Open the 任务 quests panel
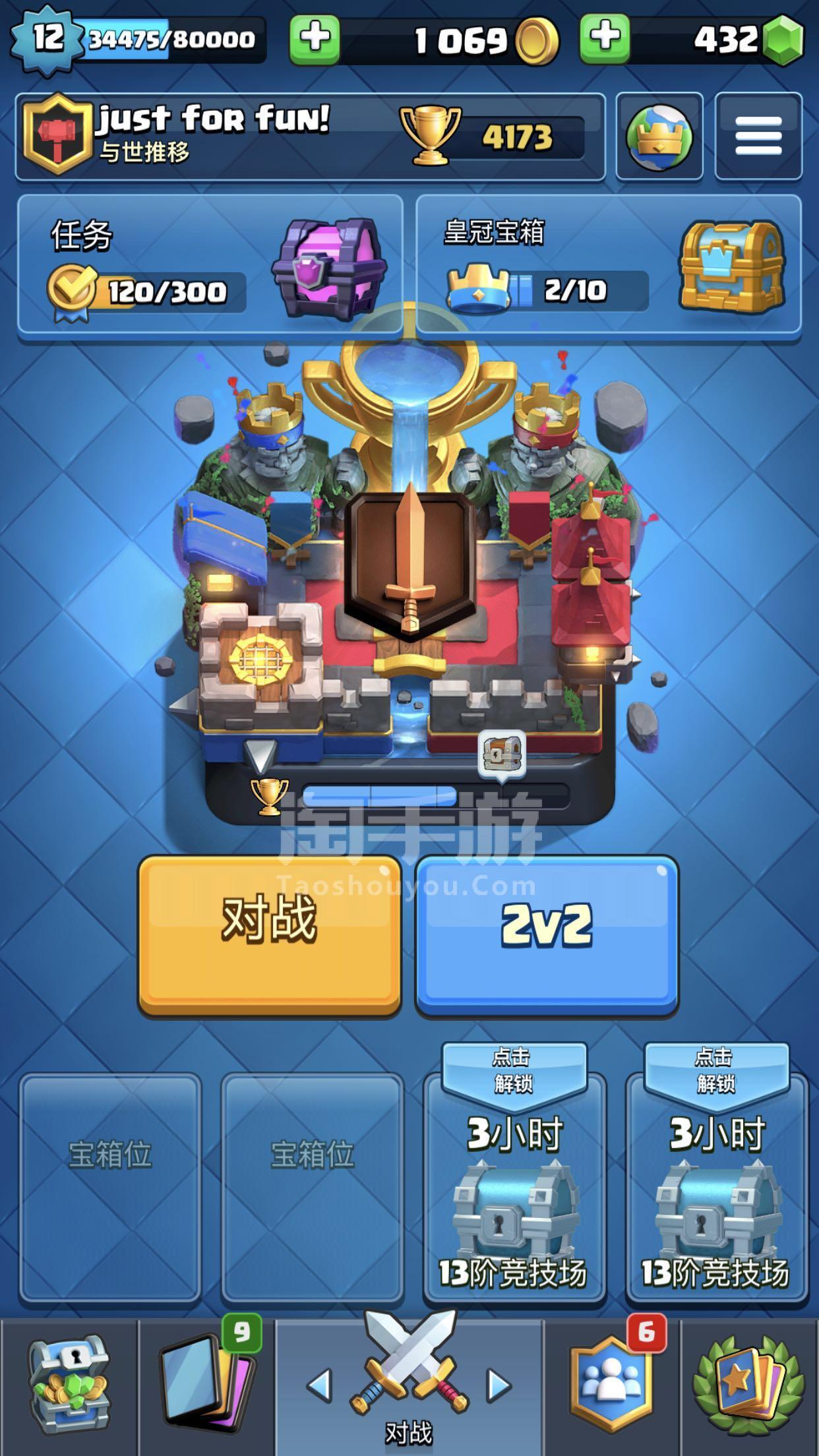 coord(210,264)
